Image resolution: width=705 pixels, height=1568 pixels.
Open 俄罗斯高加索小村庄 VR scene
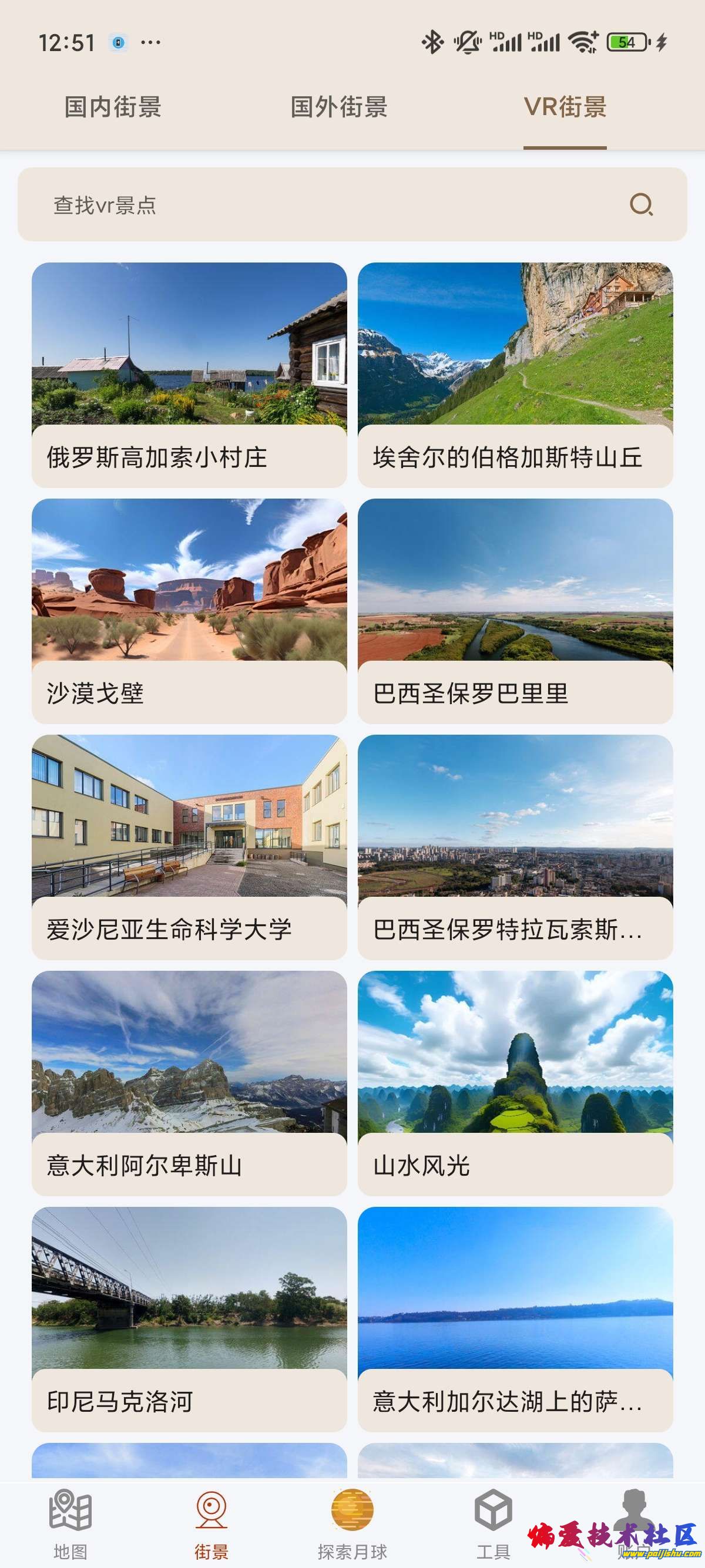[189, 374]
